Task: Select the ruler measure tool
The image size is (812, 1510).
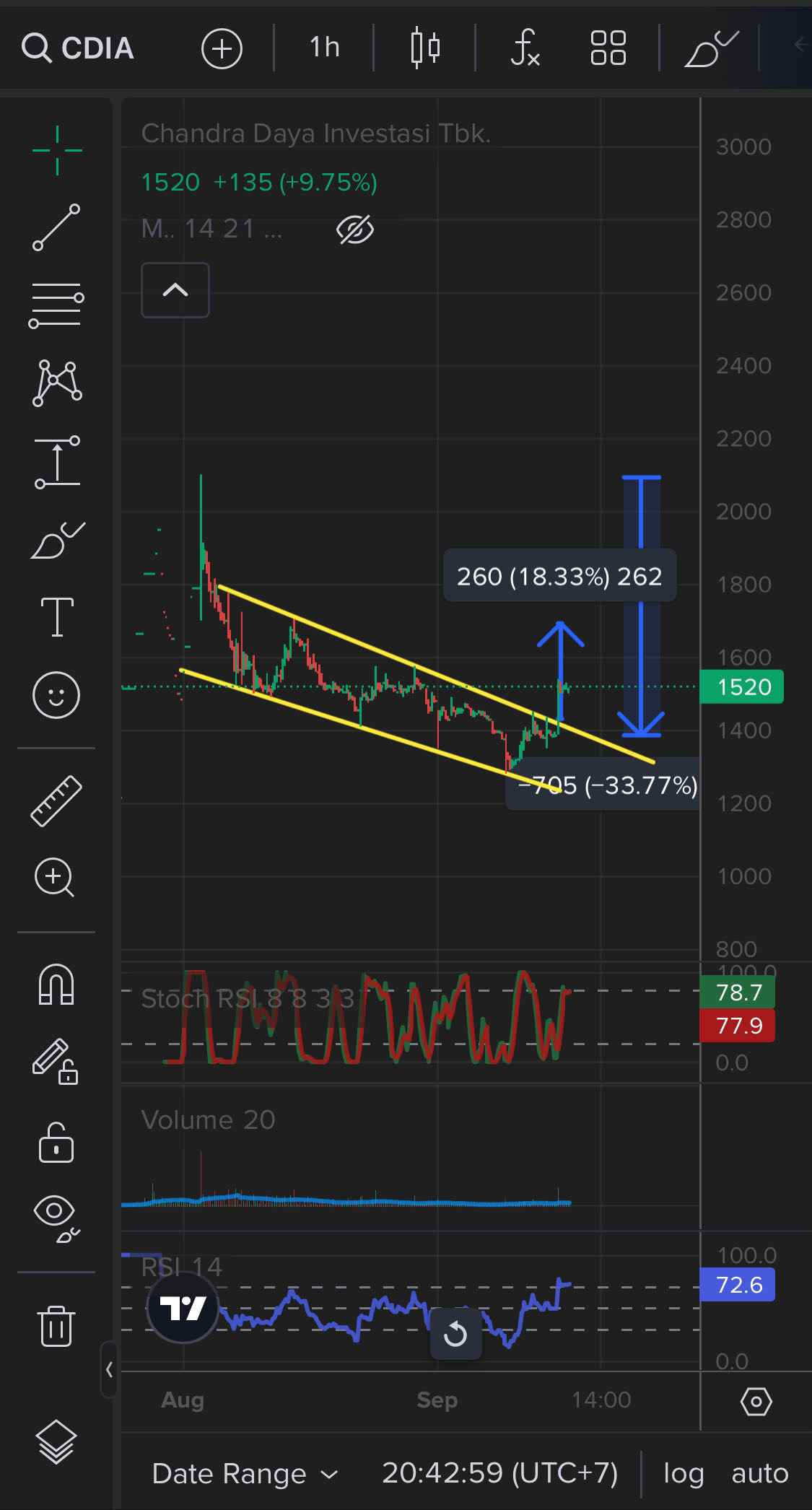Action: click(x=56, y=800)
